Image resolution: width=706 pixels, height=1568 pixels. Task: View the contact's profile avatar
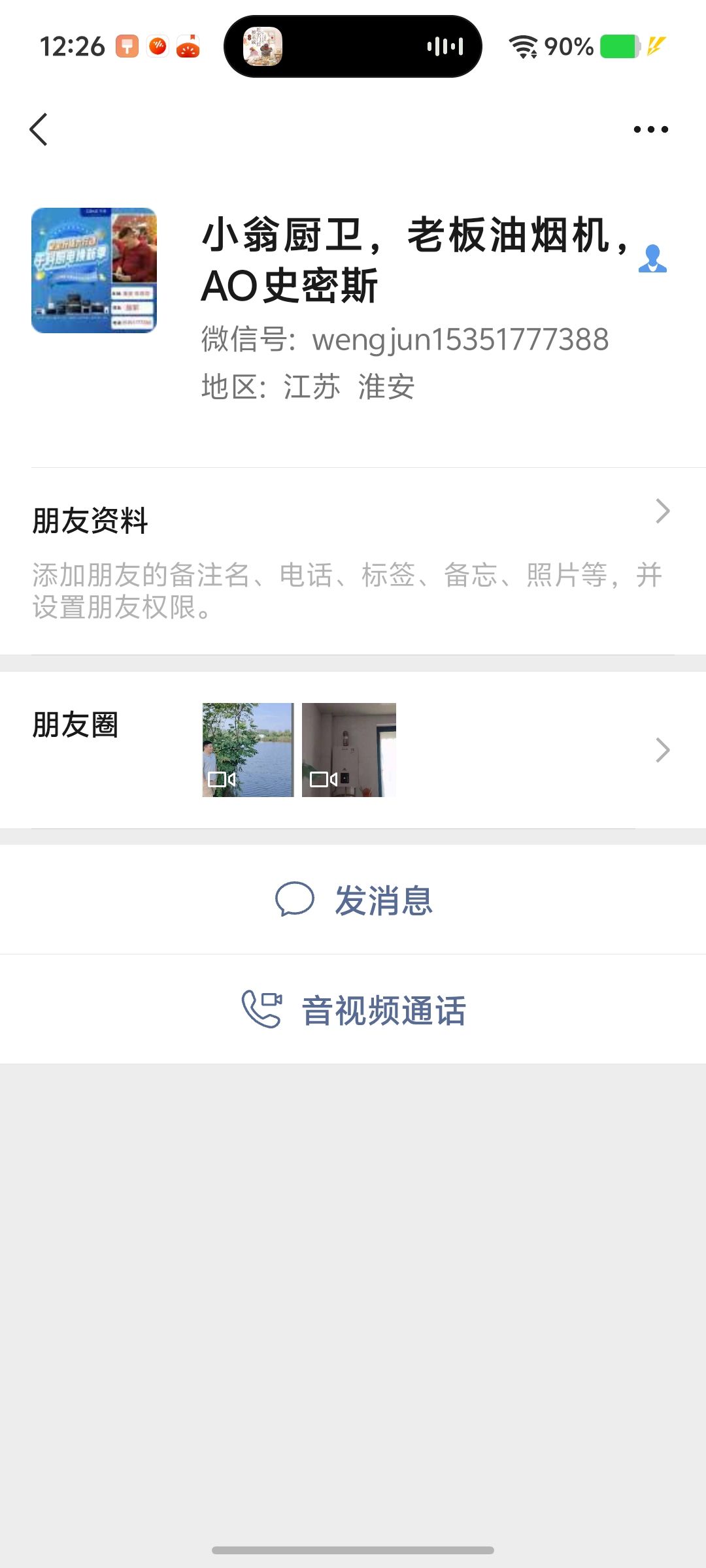94,270
